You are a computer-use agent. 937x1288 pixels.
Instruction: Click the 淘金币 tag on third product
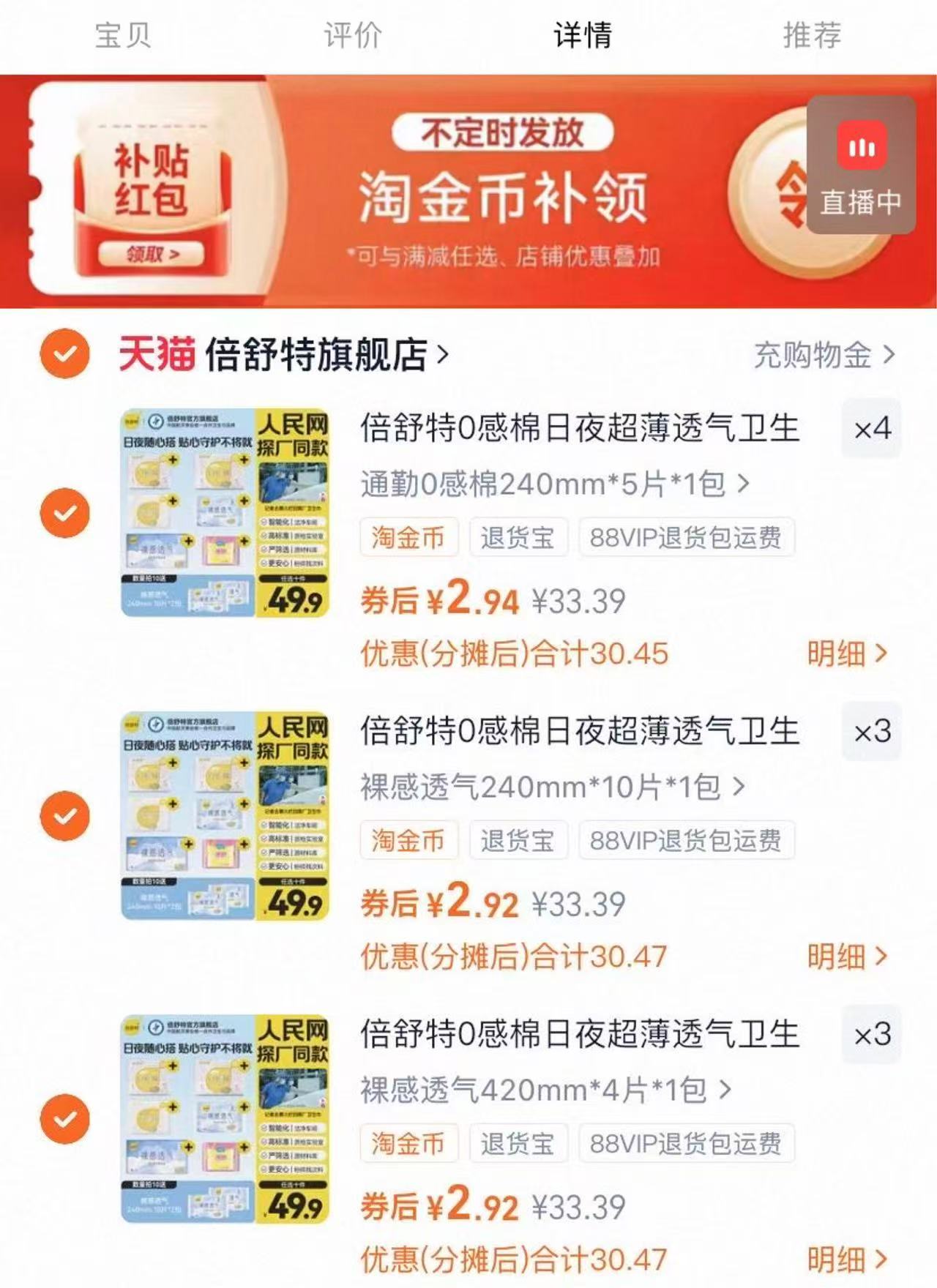[x=410, y=1142]
